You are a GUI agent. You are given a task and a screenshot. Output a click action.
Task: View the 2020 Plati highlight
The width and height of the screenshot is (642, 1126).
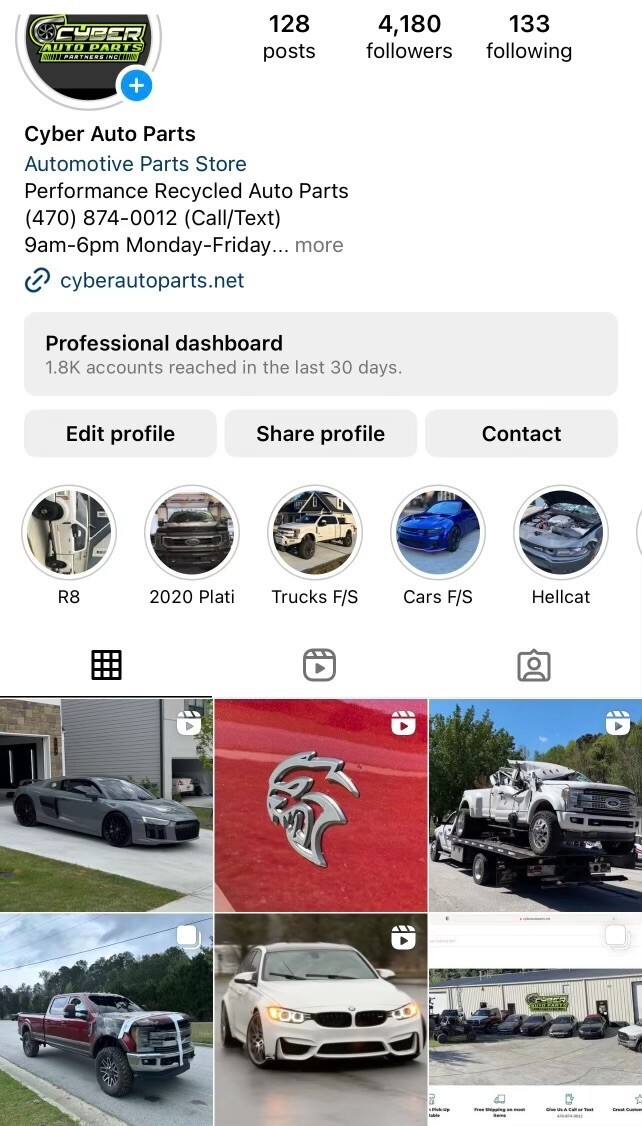coord(192,533)
